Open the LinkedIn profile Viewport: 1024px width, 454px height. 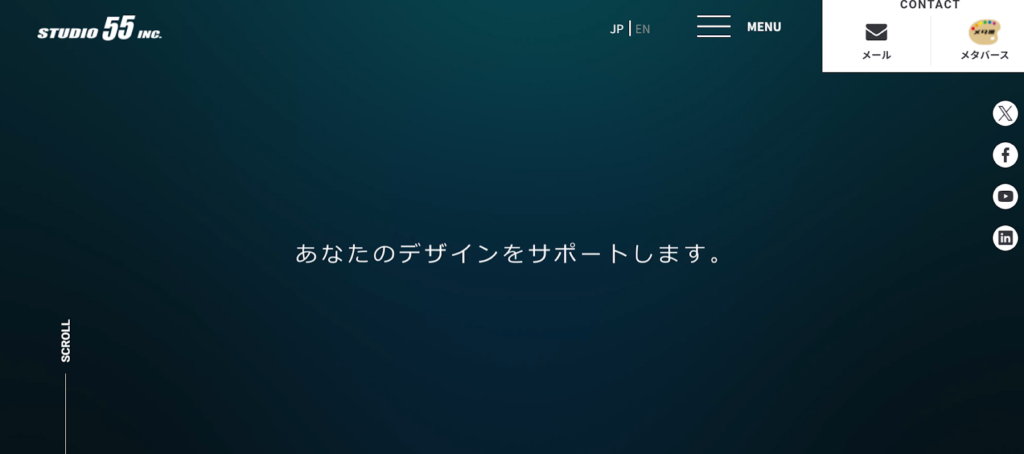pyautogui.click(x=1005, y=238)
